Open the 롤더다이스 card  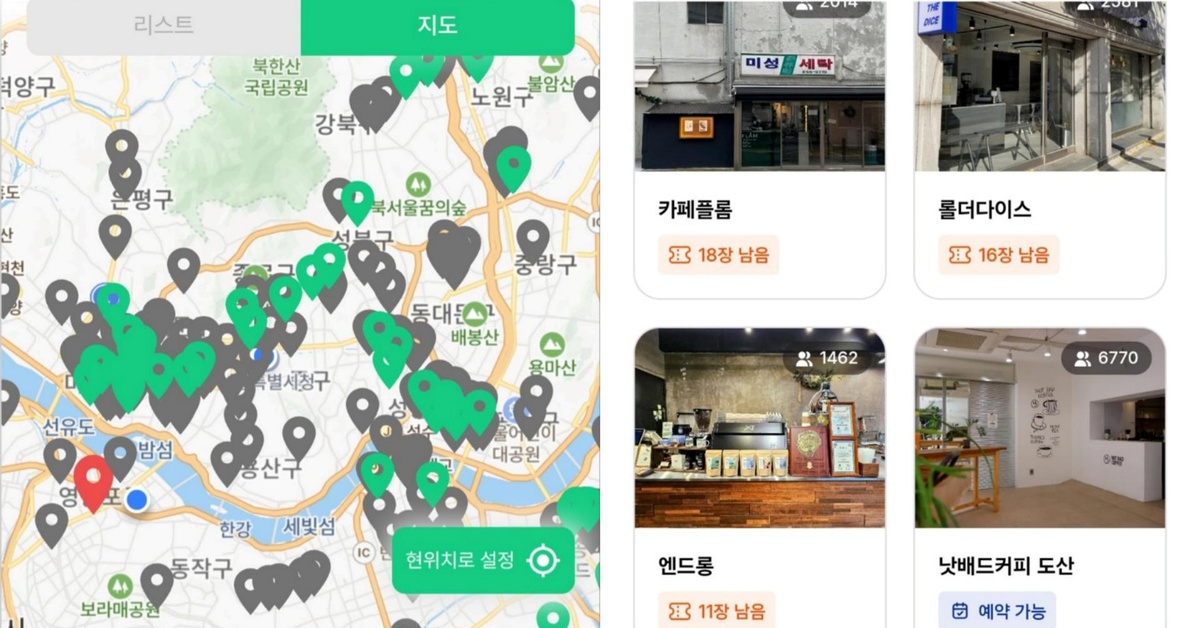coord(1039,150)
